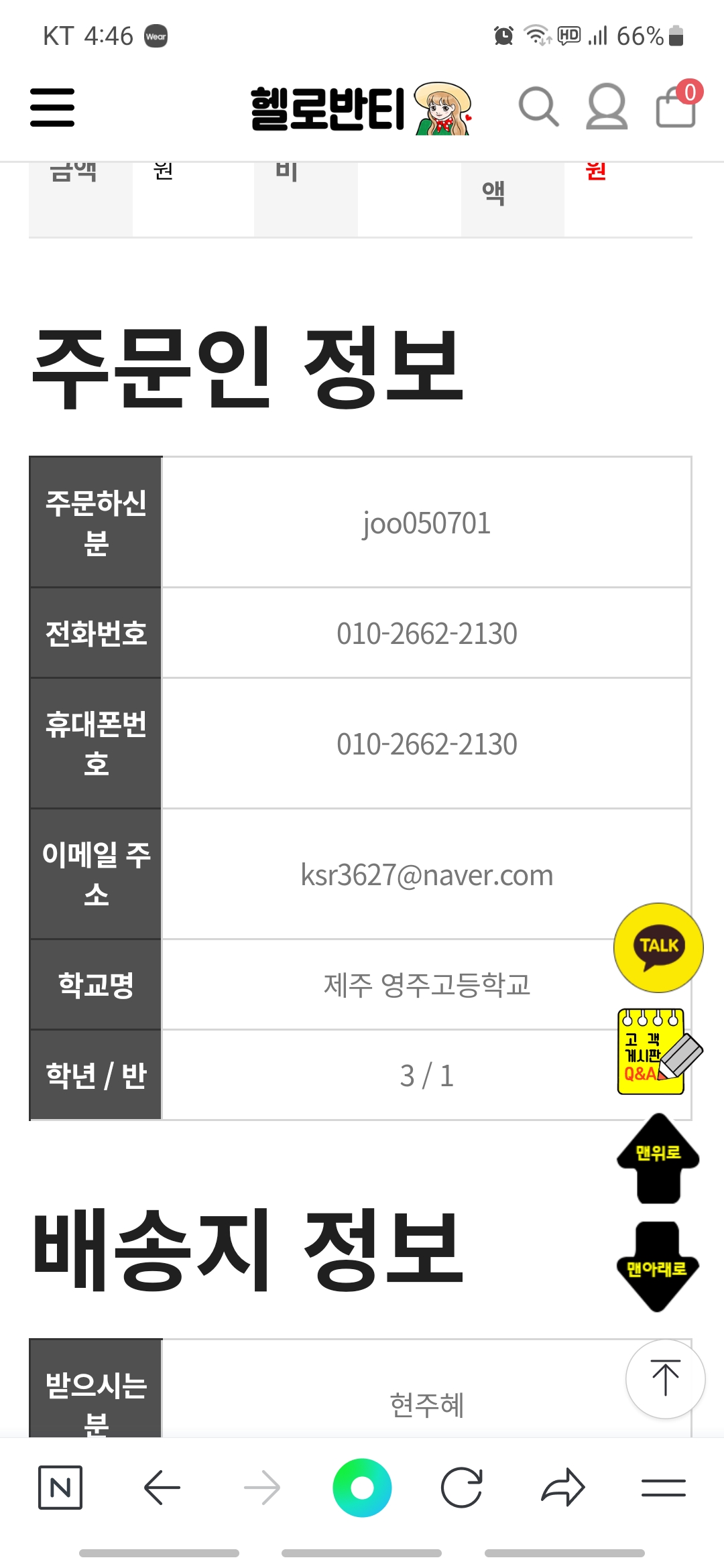Open the browser menu lines
Screen dimensions: 724x1568
[664, 1488]
